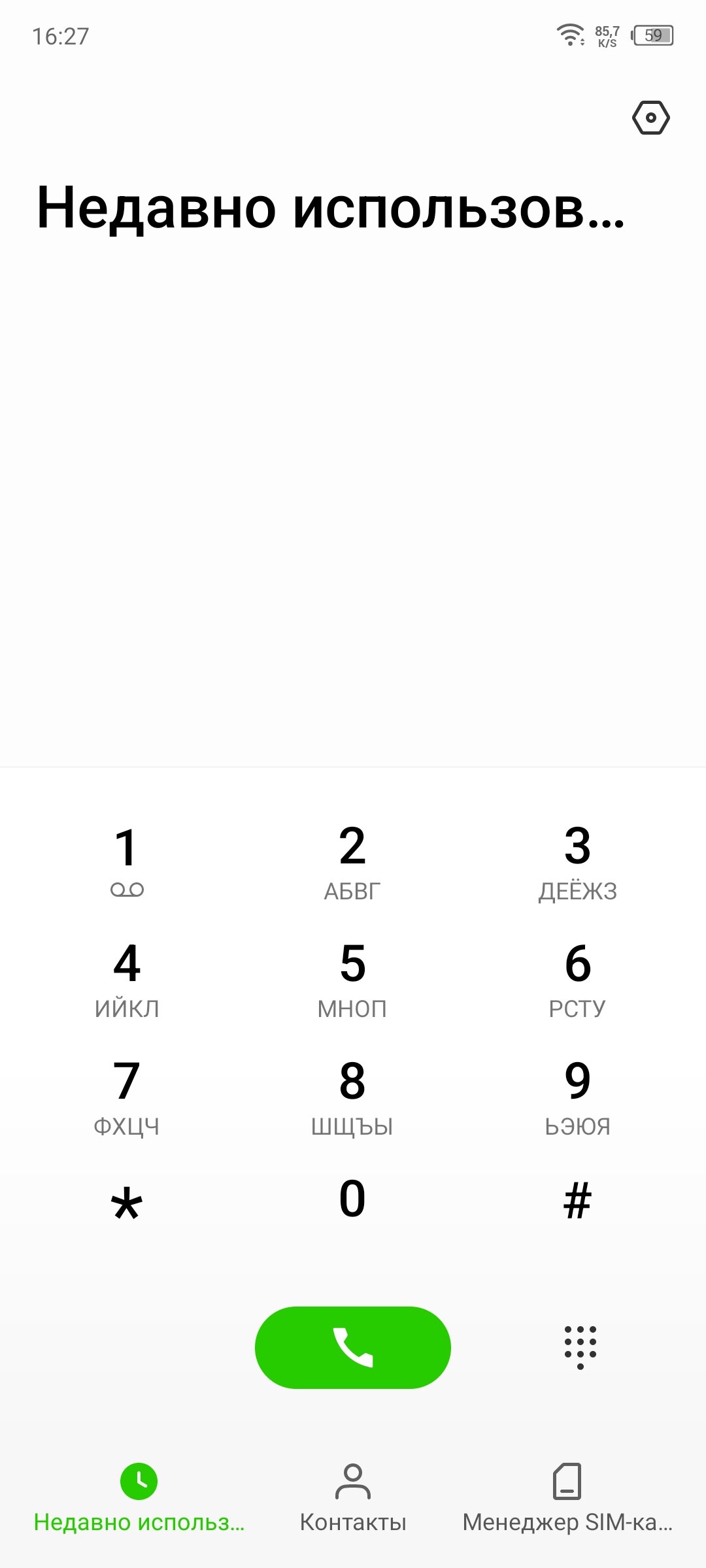Enter digit 0 on keypad
This screenshot has width=706, height=1568.
pos(352,1200)
